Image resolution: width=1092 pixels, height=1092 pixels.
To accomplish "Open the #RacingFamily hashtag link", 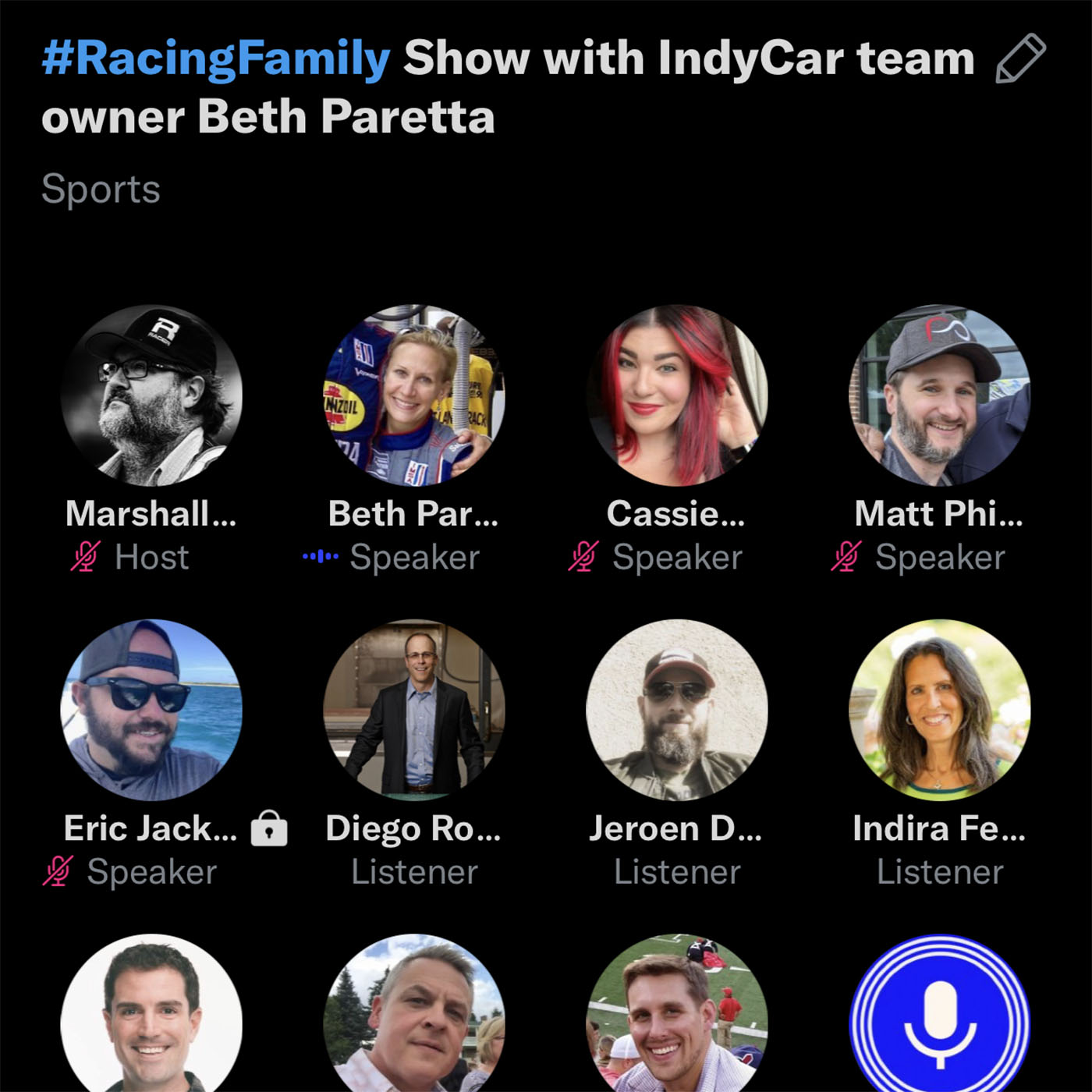I will (x=216, y=58).
